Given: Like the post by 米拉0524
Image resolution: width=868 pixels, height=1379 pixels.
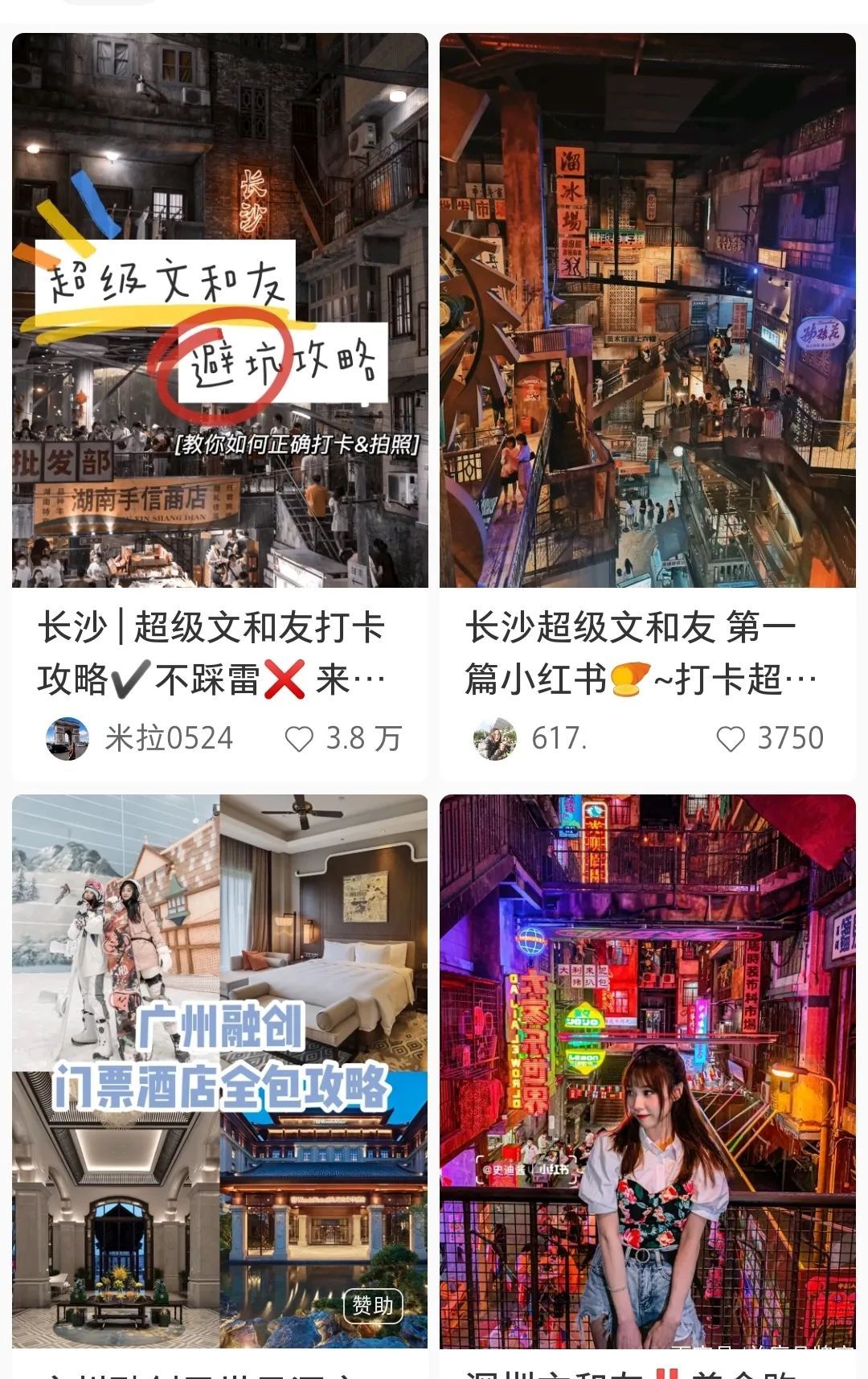Looking at the screenshot, I should pos(299,739).
